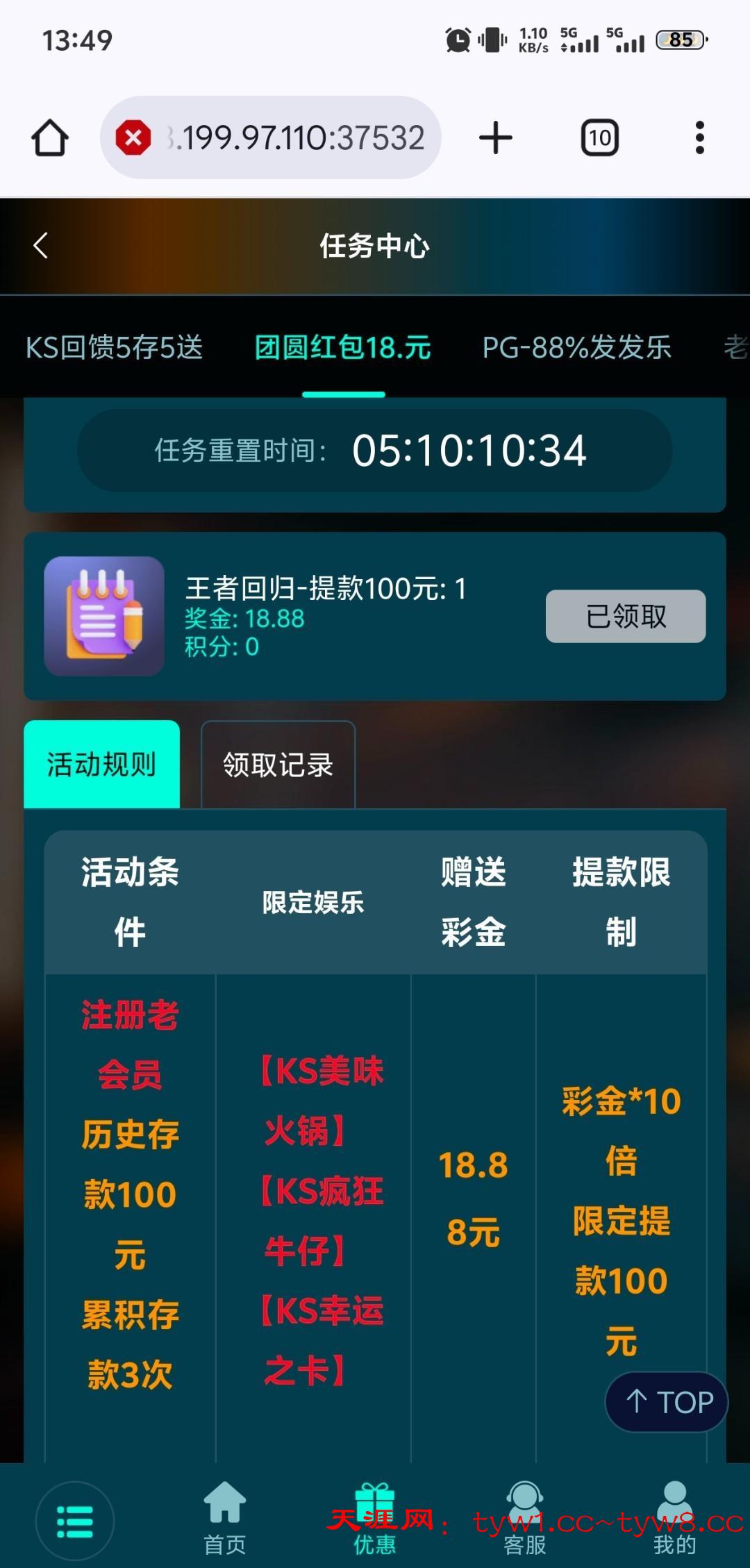Open the bottom list menu button

[75, 1521]
